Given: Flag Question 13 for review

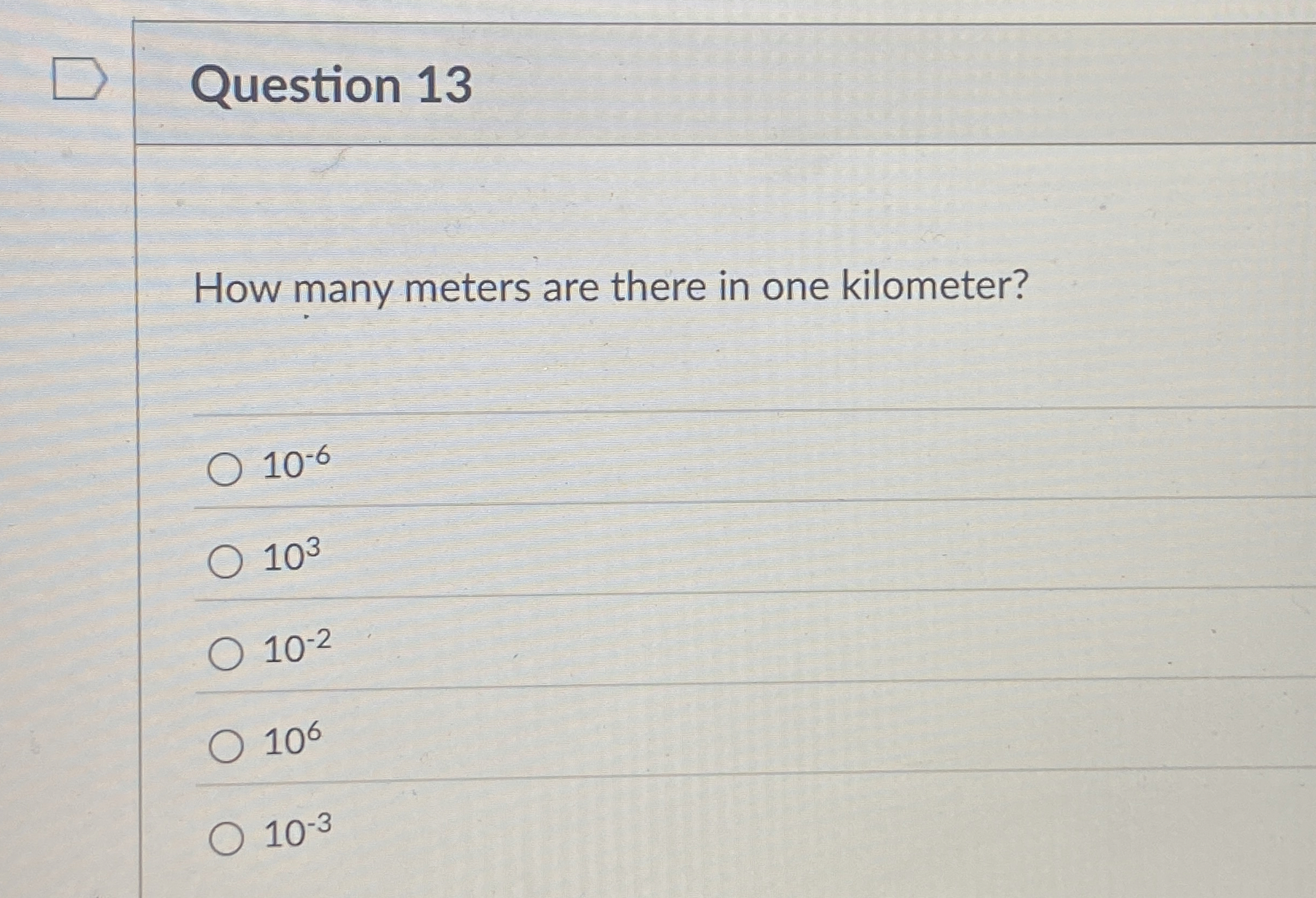Looking at the screenshot, I should 79,80.
